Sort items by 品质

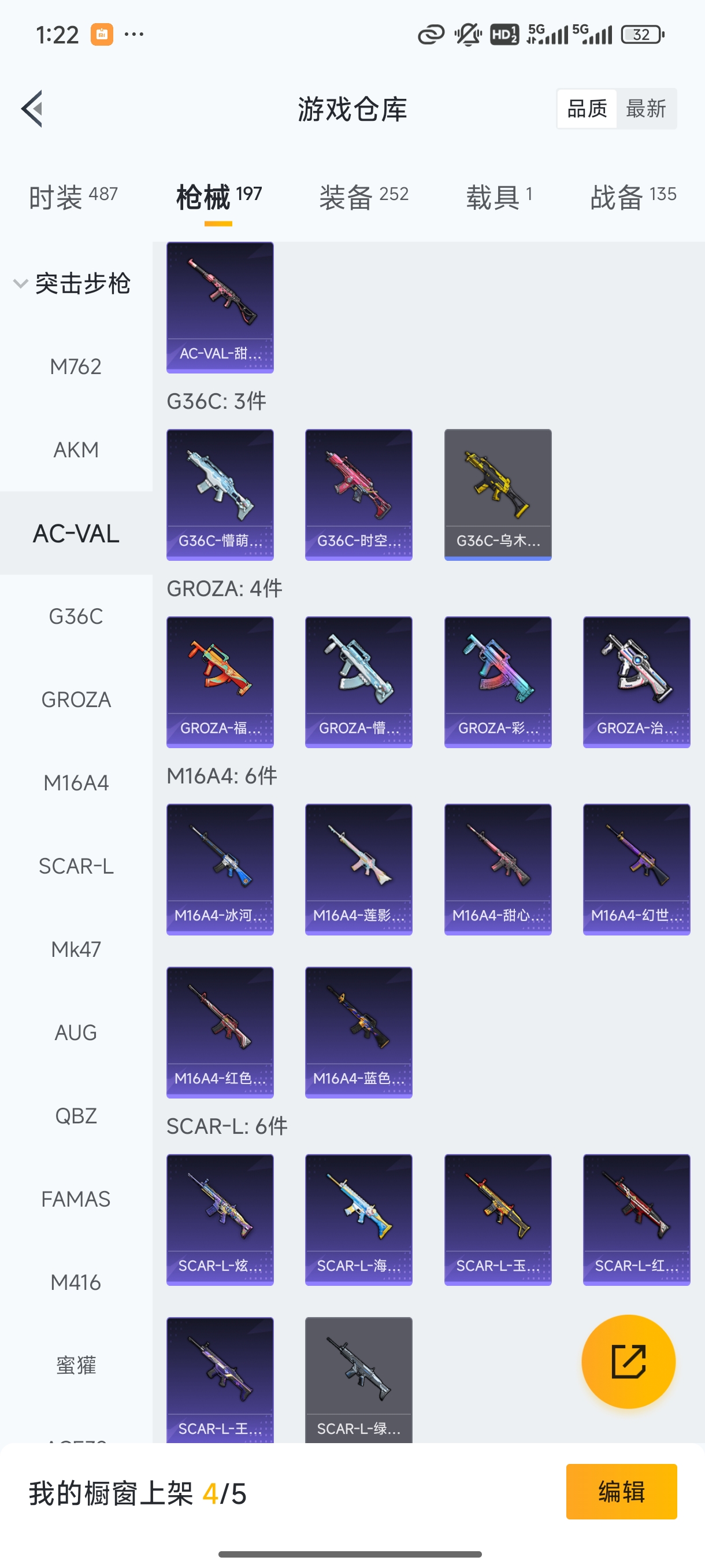(x=587, y=109)
